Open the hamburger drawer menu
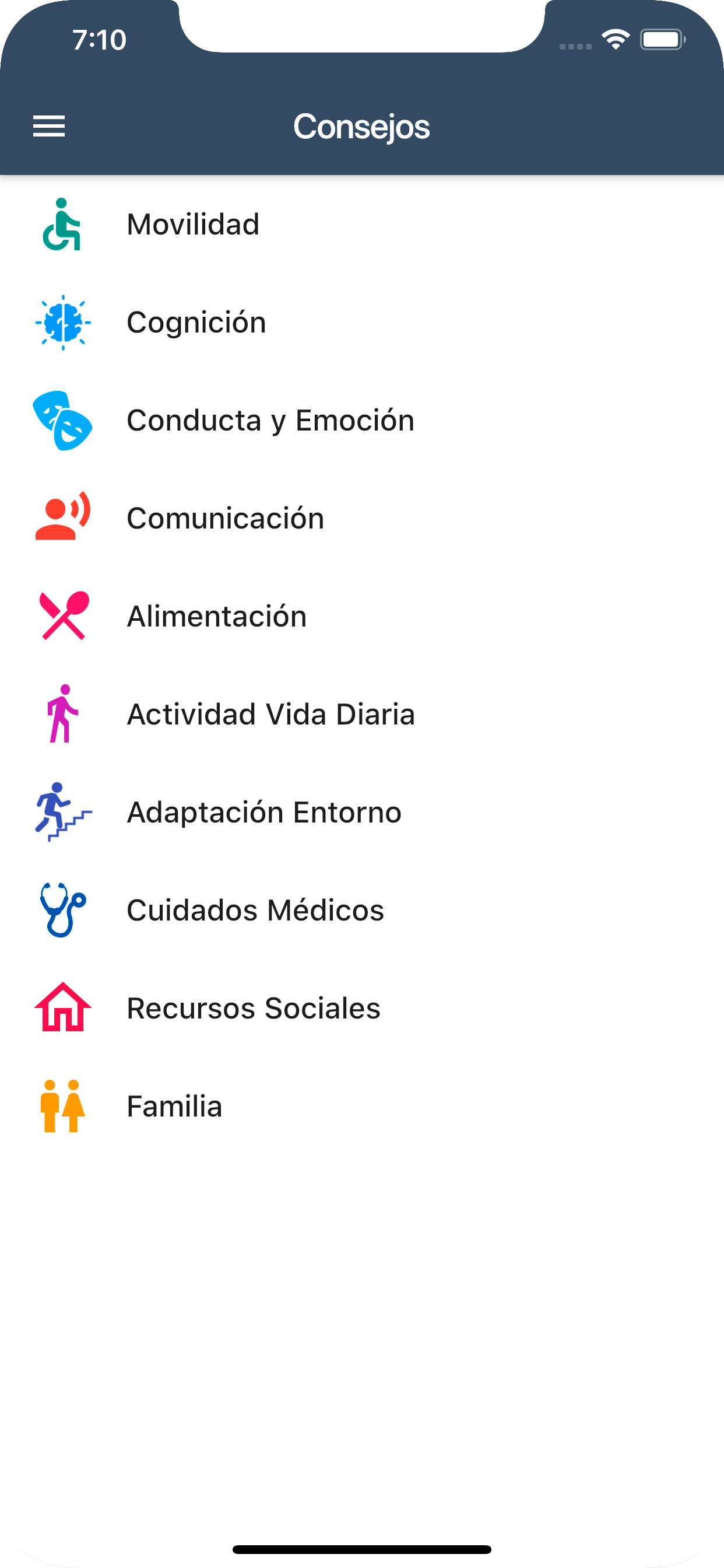The width and height of the screenshot is (724, 1568). tap(48, 126)
